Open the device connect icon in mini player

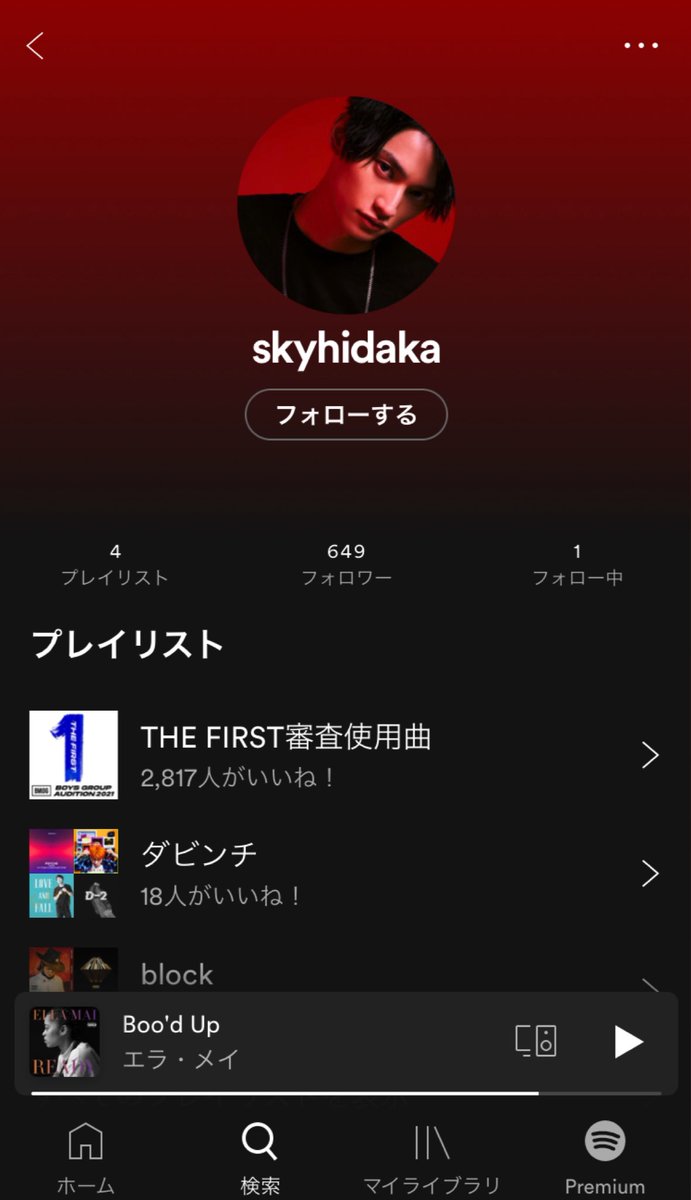coord(536,1041)
